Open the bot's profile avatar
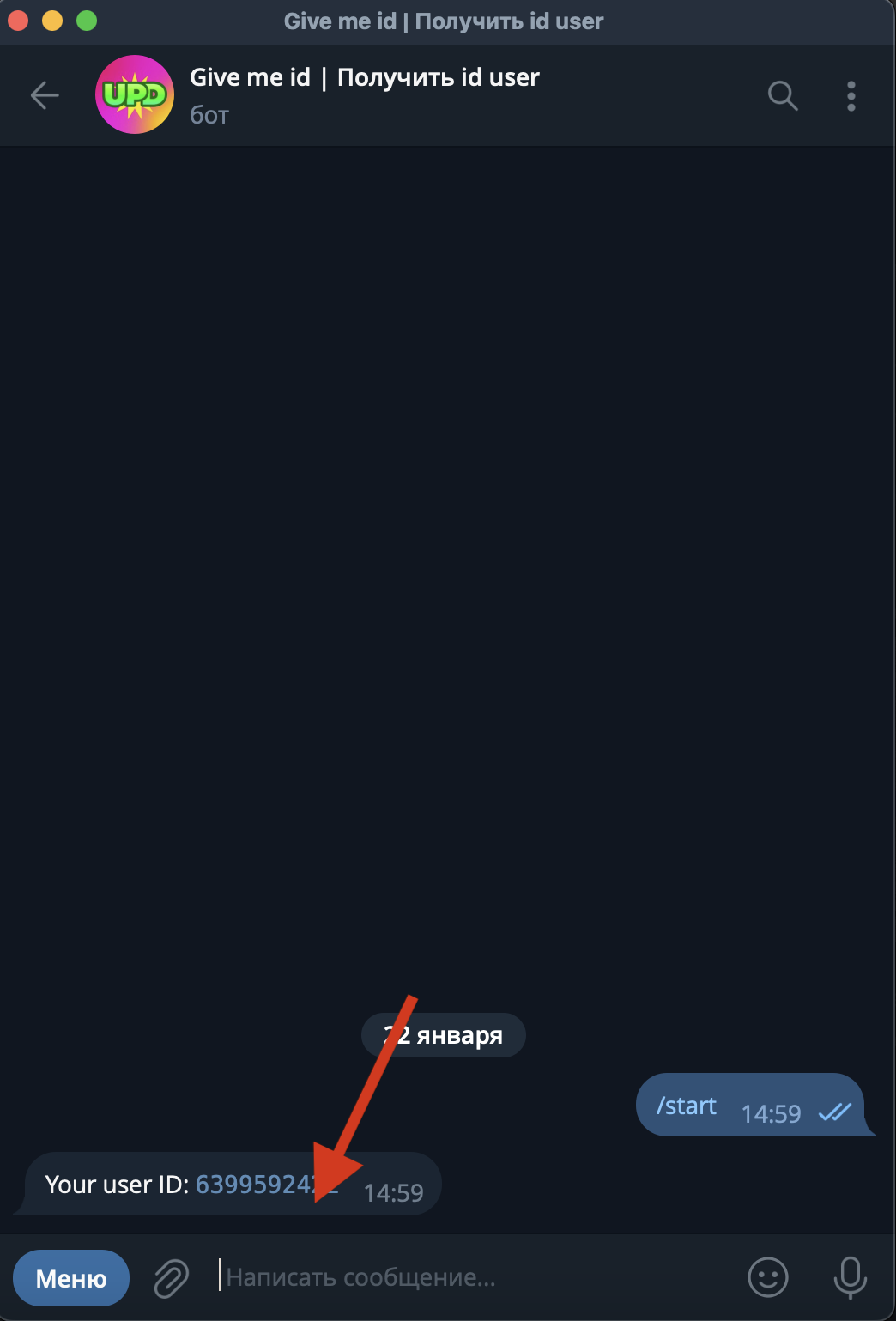This screenshot has height=1321, width=896. (x=135, y=94)
